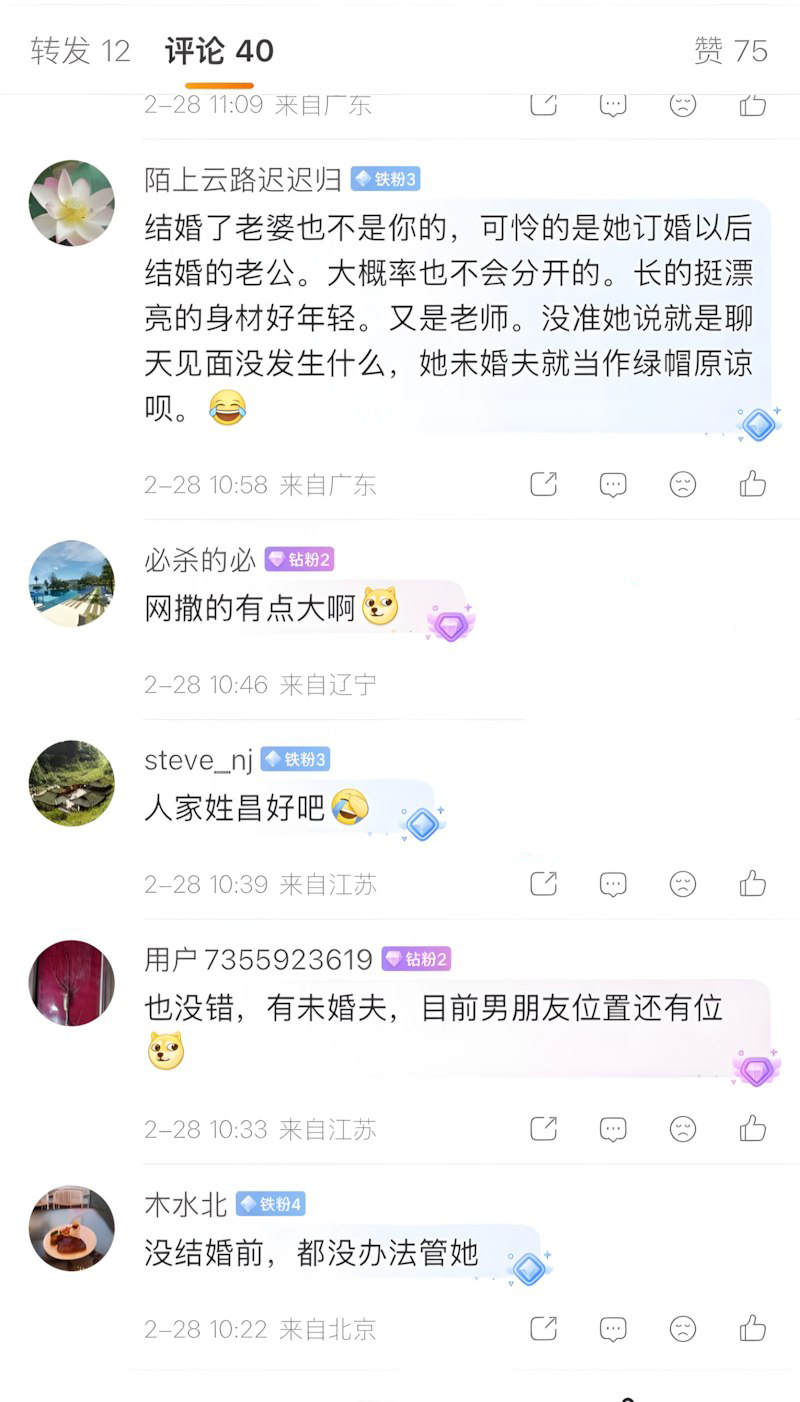Screen dimensions: 800x1402
Task: Switch to the 赞 75 tab
Action: pos(731,51)
